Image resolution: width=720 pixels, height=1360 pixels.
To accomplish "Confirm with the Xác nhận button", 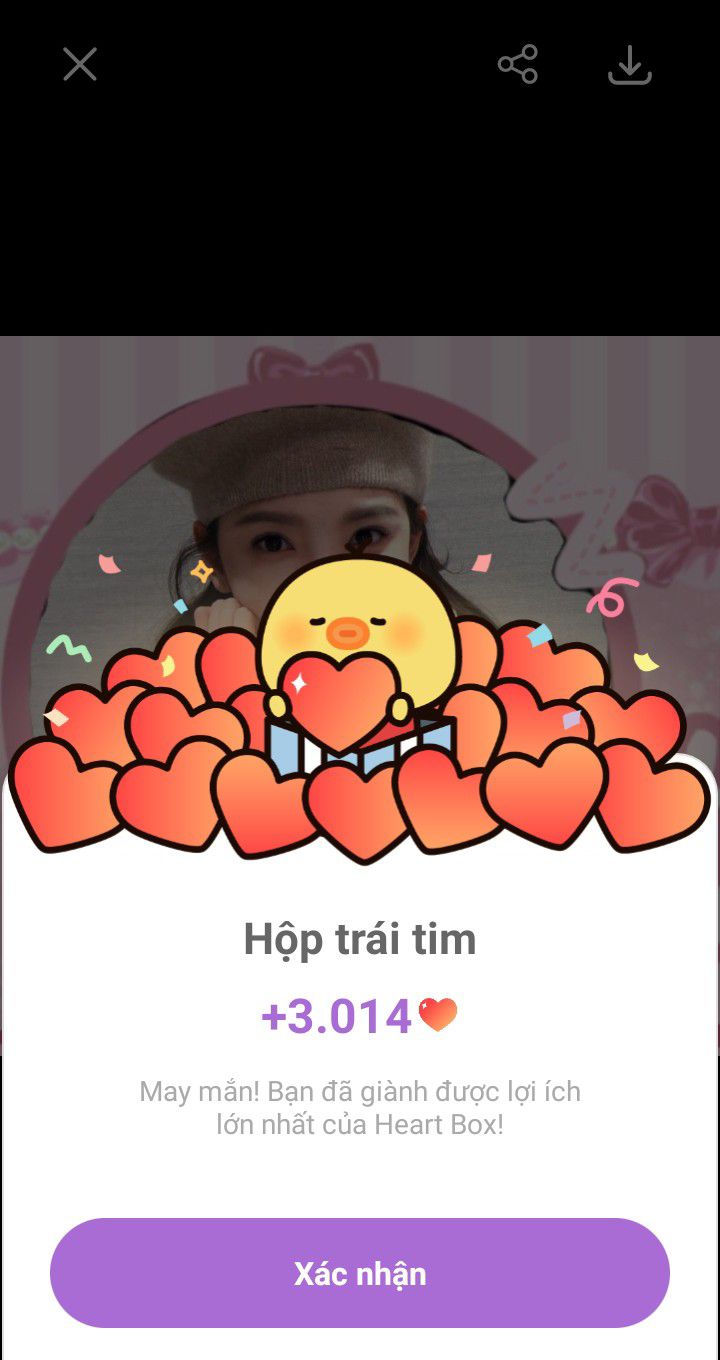I will pos(360,1273).
